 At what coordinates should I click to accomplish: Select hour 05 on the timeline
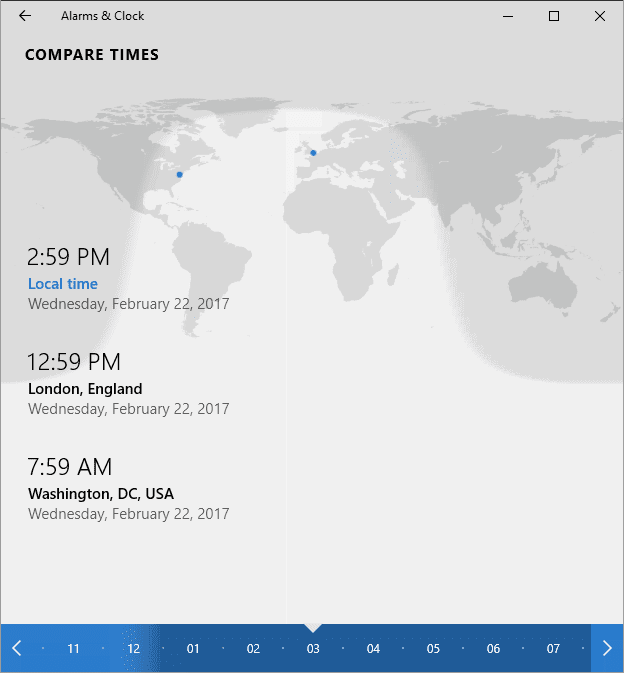(x=433, y=649)
